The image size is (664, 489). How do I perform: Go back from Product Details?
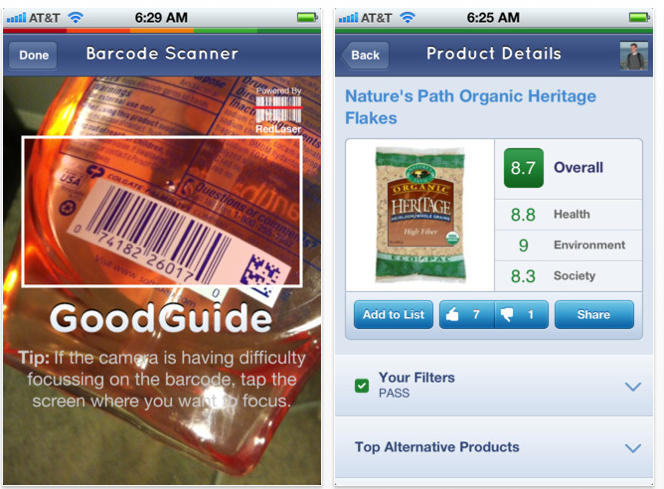tap(364, 55)
